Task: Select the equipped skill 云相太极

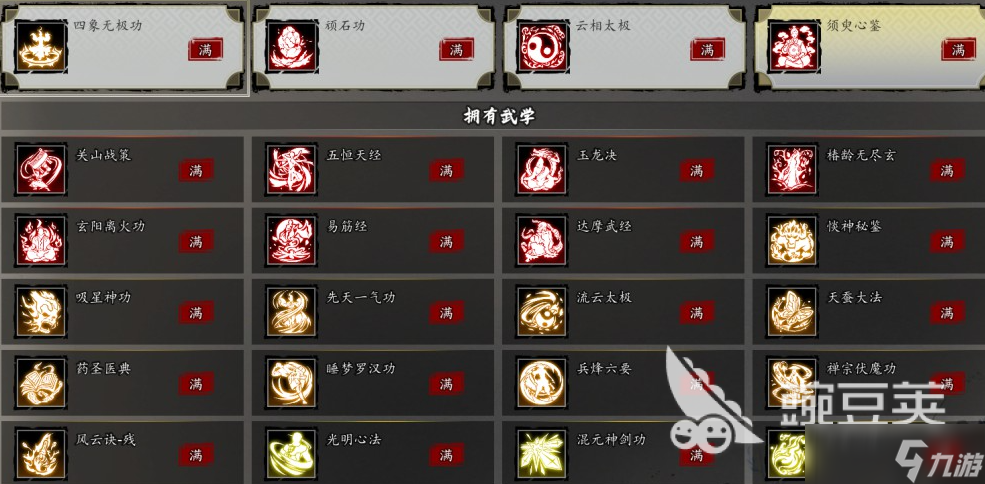Action: click(623, 48)
